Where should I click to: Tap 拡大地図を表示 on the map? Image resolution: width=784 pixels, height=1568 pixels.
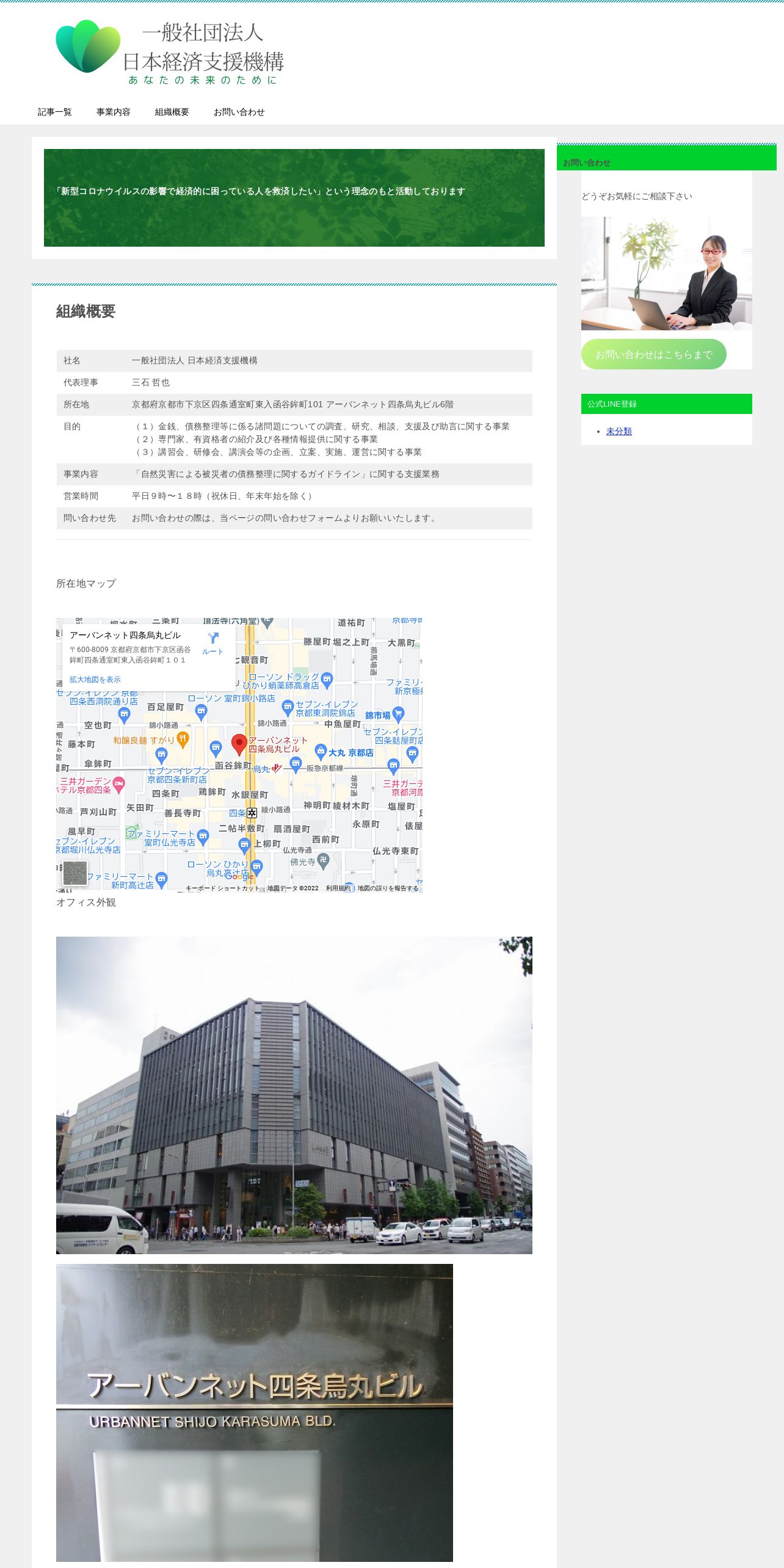(x=95, y=680)
